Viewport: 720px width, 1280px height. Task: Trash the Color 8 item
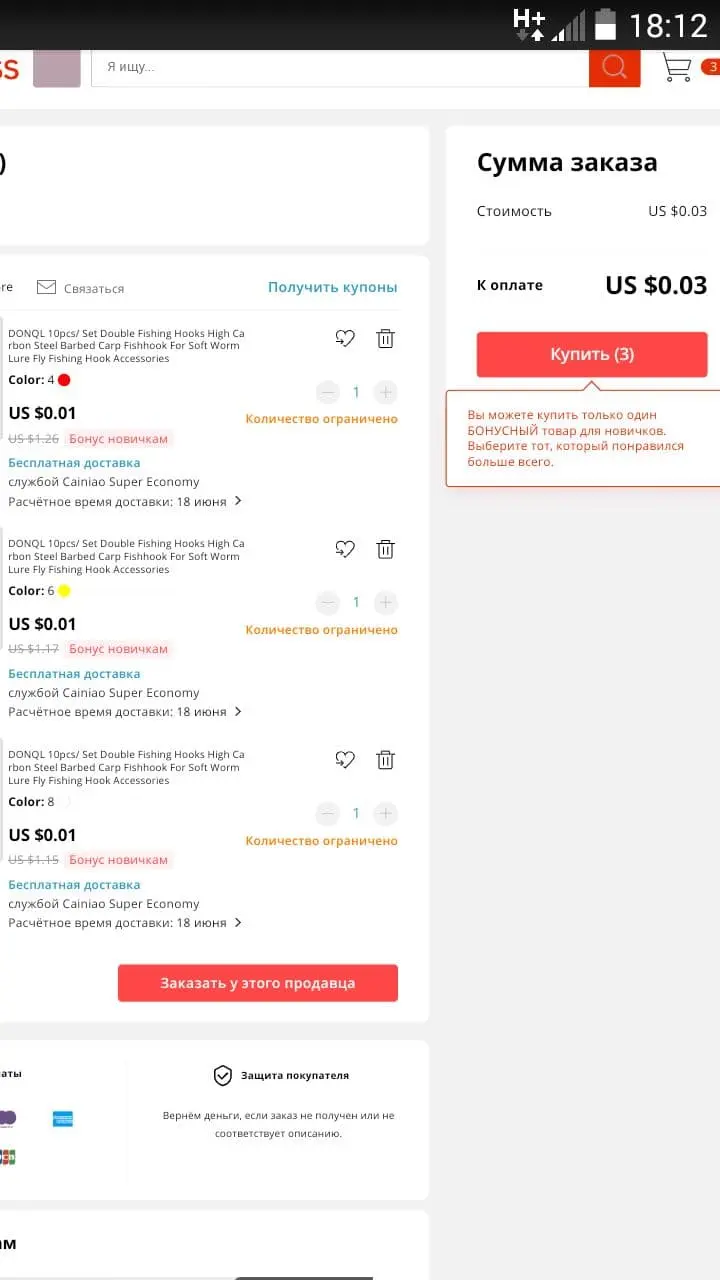385,760
